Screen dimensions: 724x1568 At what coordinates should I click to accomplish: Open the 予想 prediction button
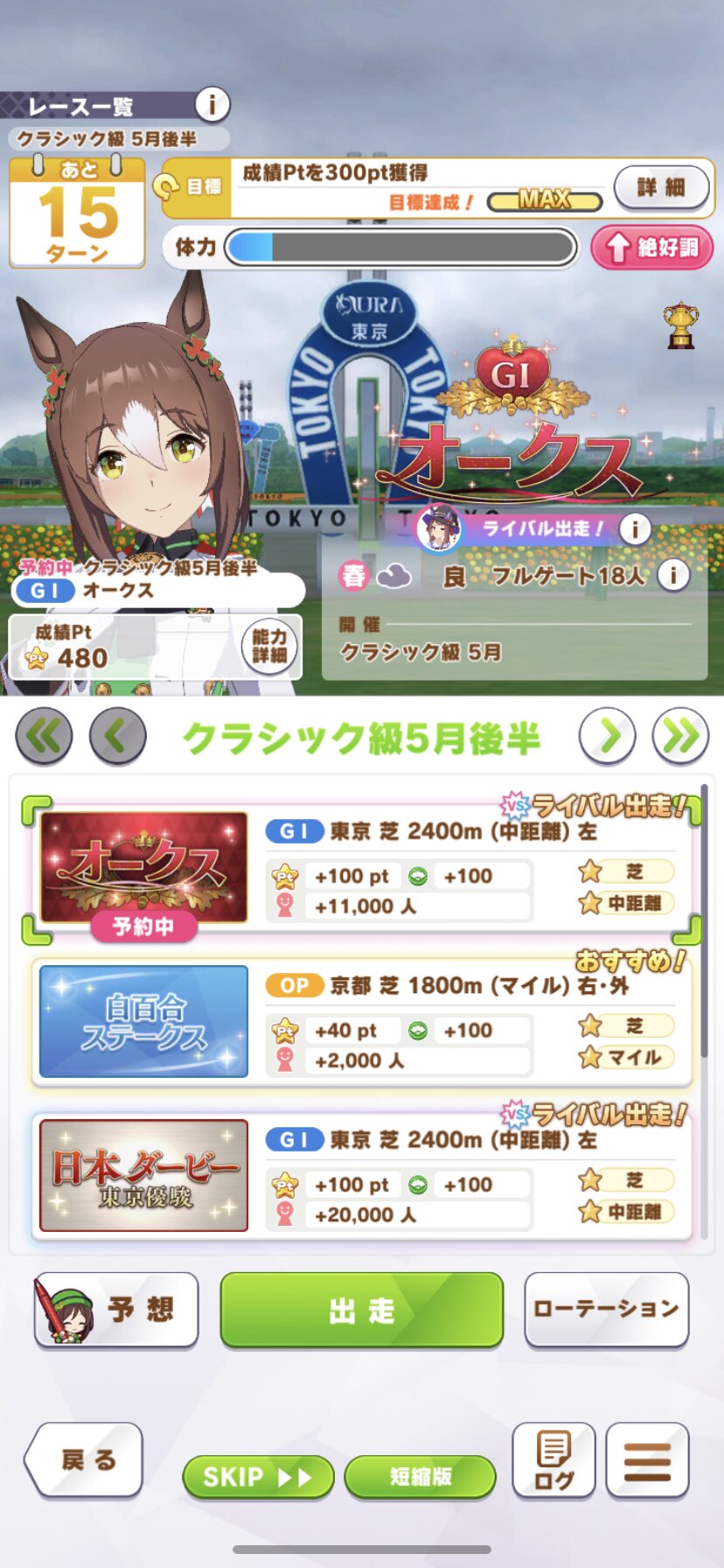point(116,1310)
